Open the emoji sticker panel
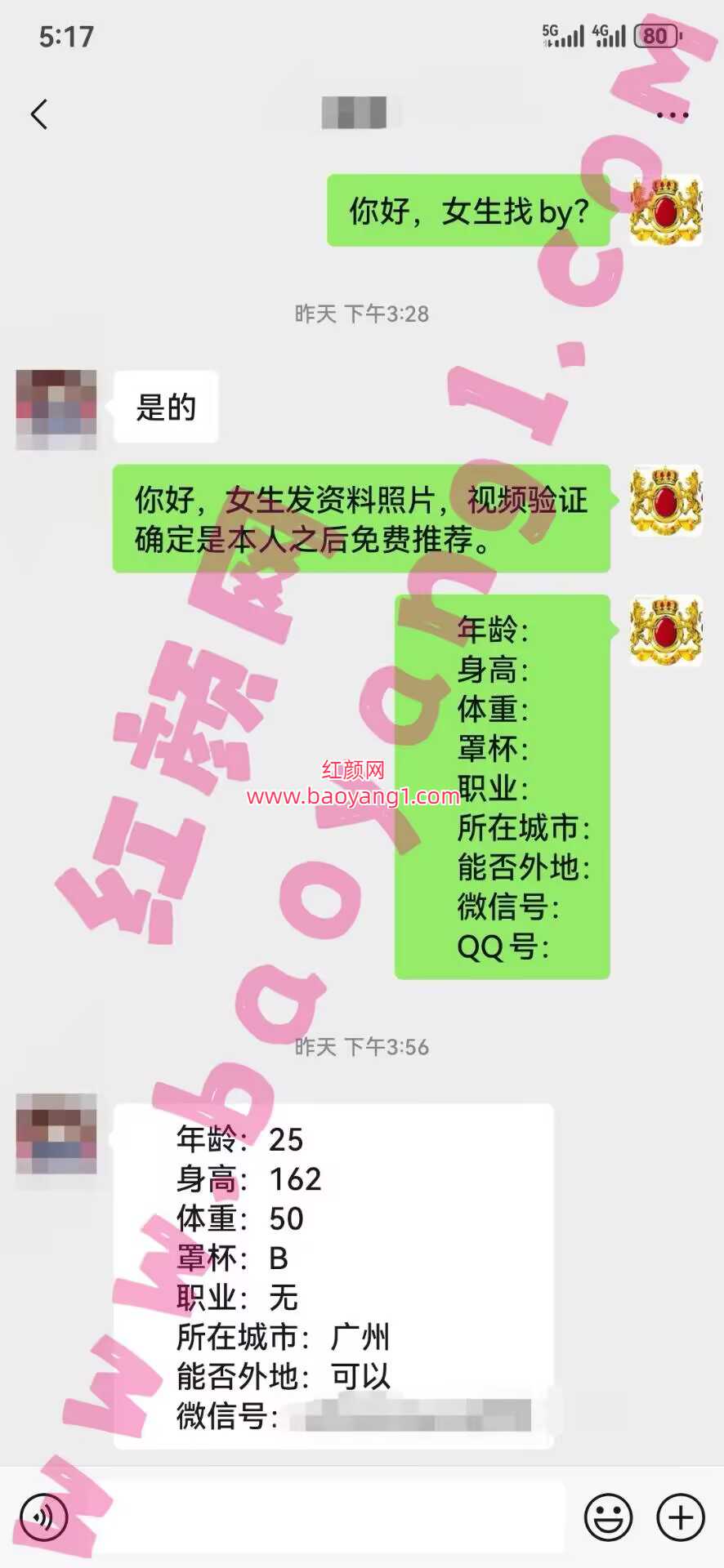This screenshot has height=1568, width=724. [608, 1517]
